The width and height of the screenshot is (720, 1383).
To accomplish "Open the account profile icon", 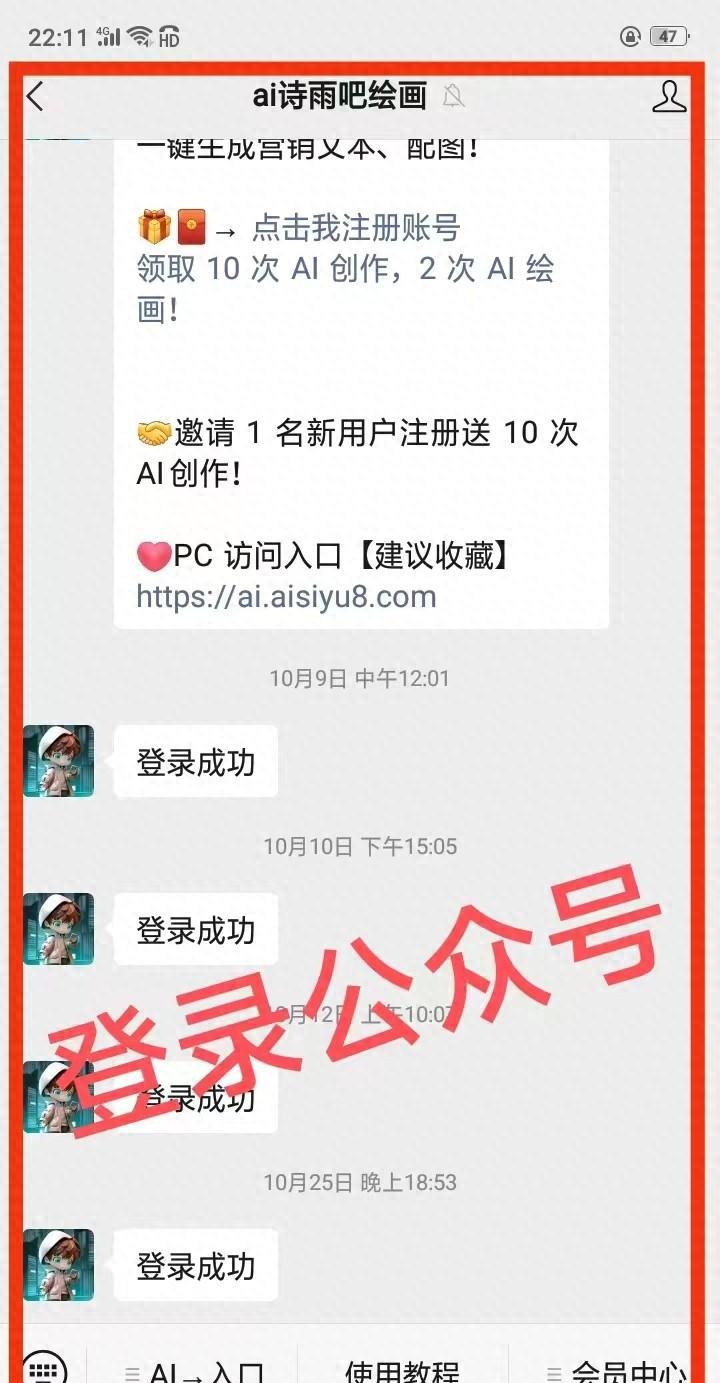I will point(669,96).
